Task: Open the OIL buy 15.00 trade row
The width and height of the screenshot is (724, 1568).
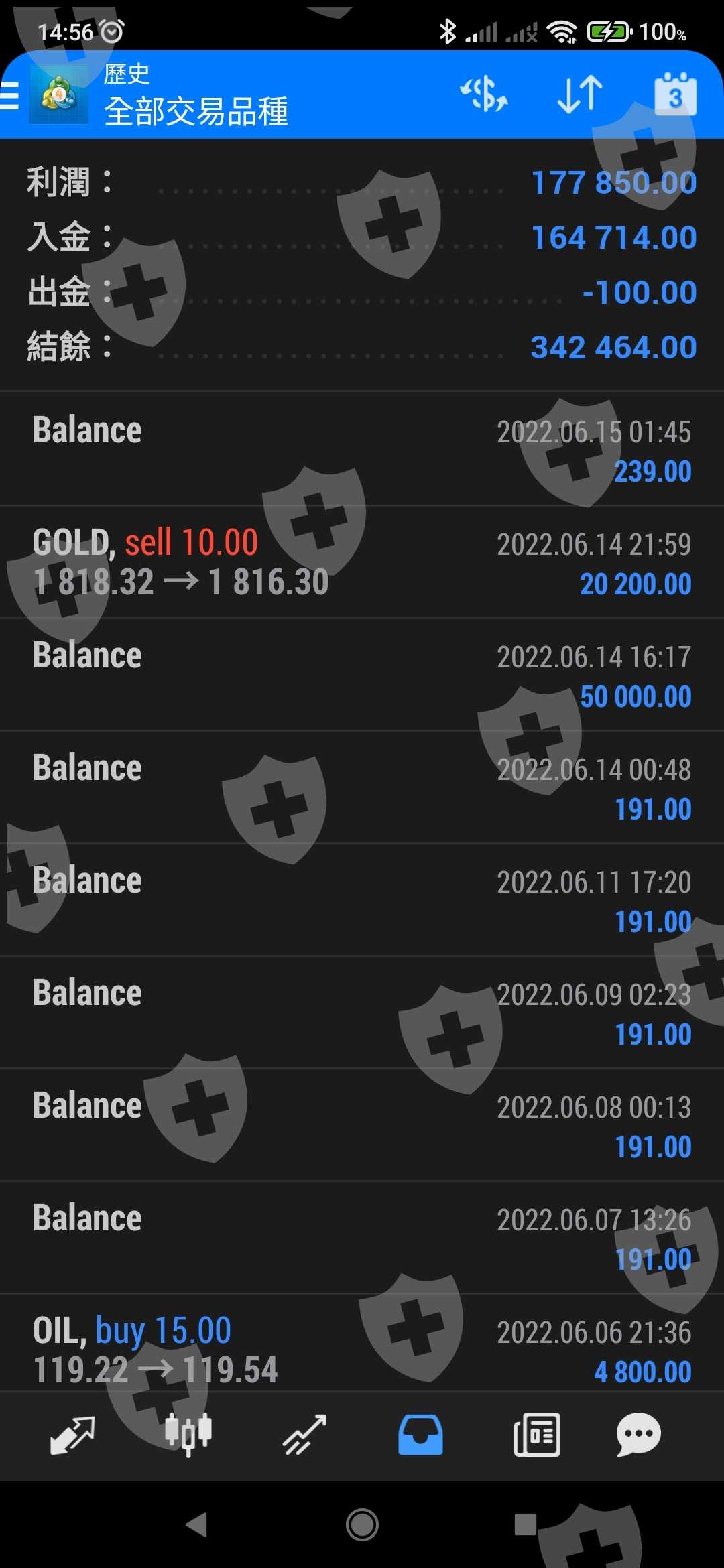Action: [362, 1348]
